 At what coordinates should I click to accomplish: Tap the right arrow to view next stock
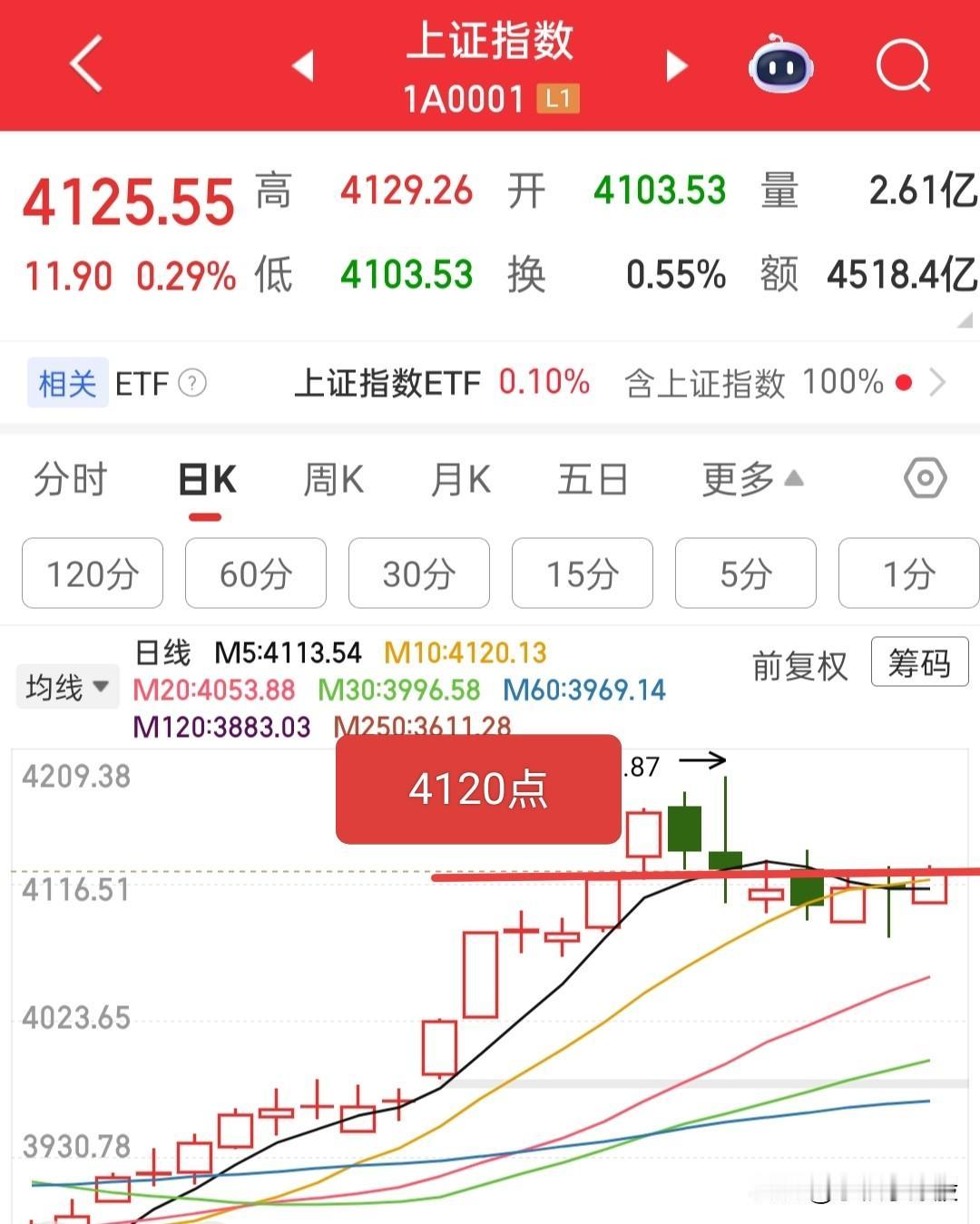point(675,66)
